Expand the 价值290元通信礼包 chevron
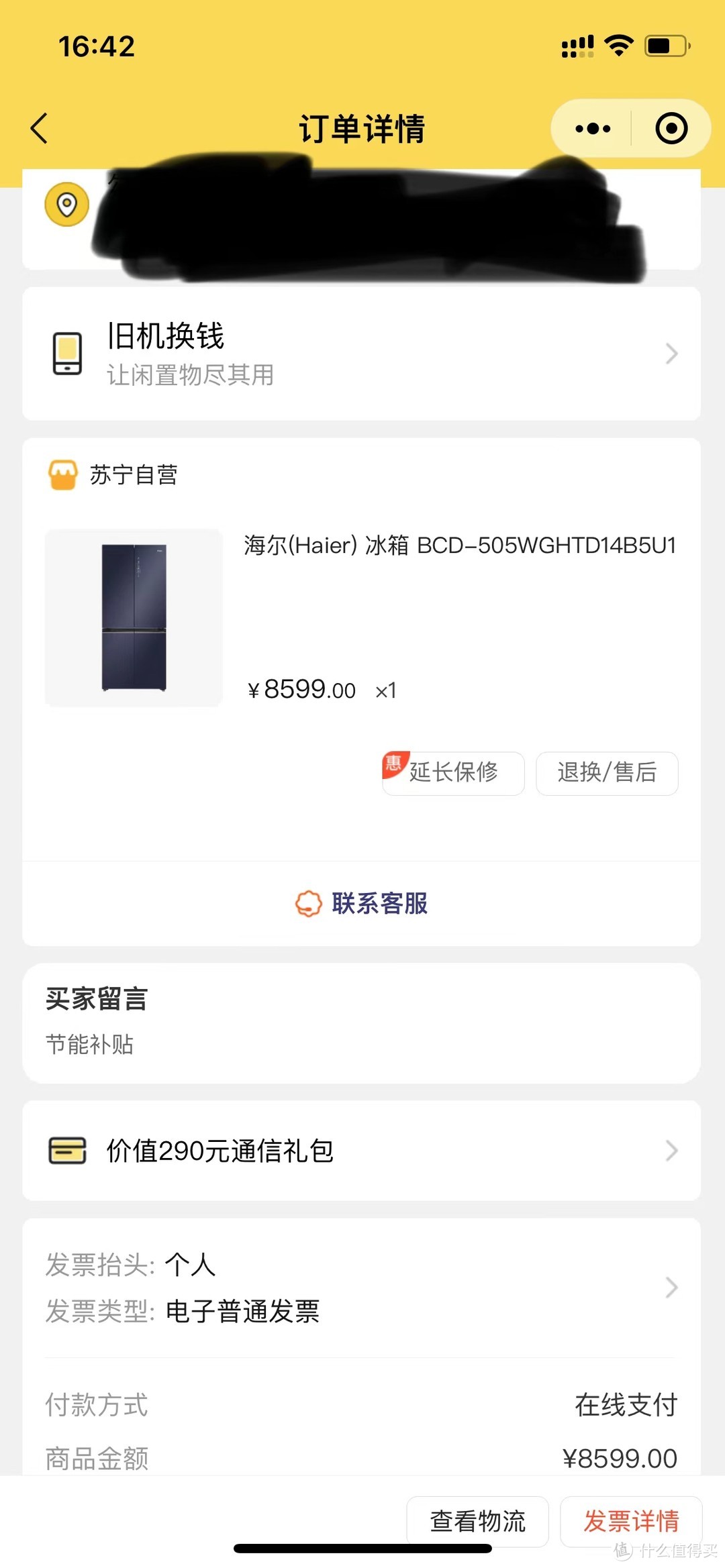 pos(671,1150)
